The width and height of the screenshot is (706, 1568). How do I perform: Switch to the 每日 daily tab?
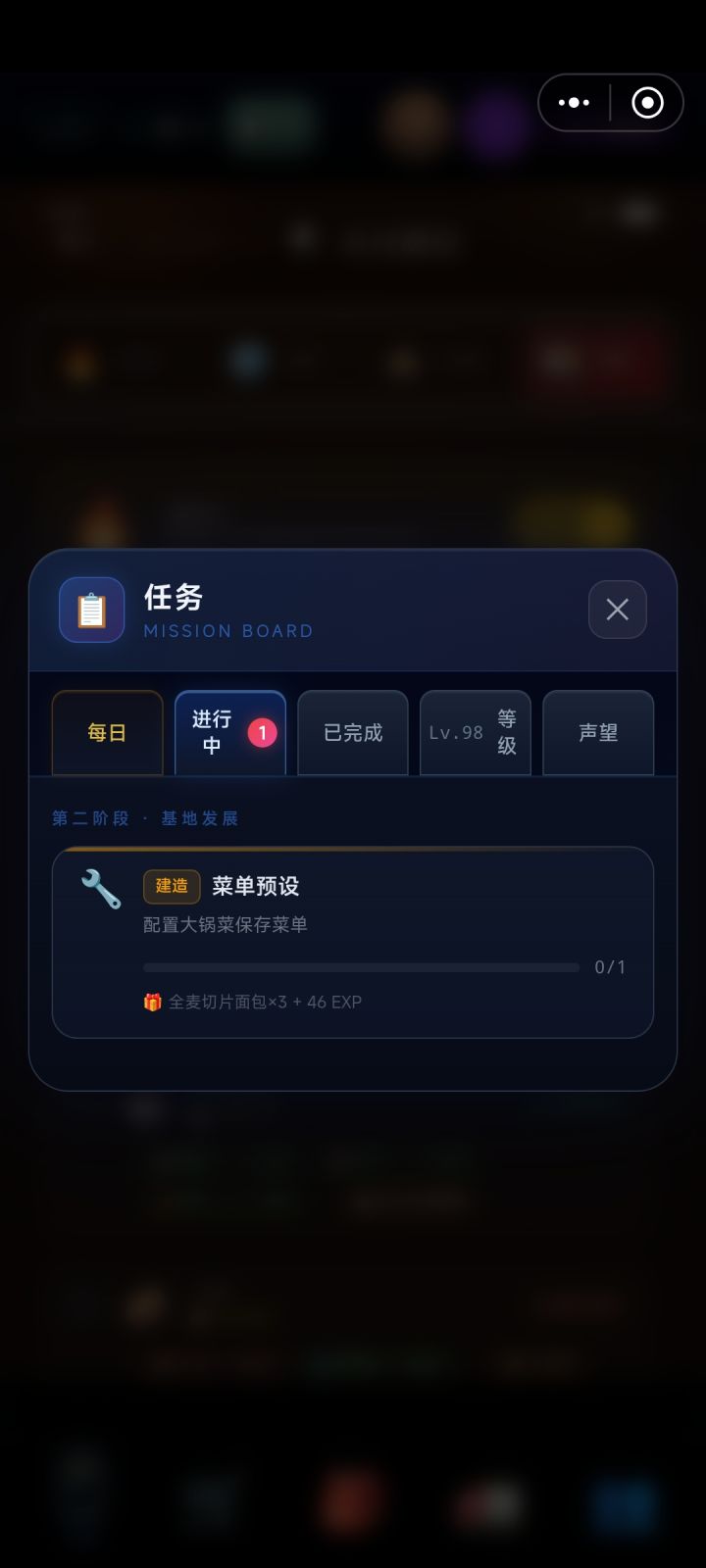[107, 732]
